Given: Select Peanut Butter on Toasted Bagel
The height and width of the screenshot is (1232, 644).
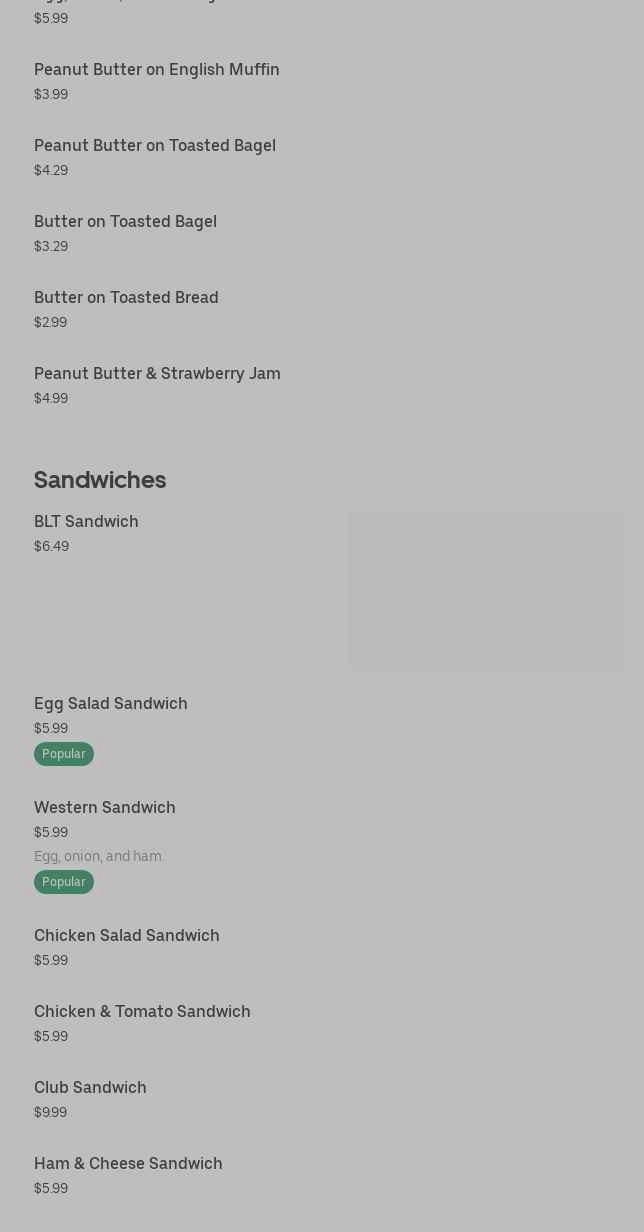Looking at the screenshot, I should (155, 146).
